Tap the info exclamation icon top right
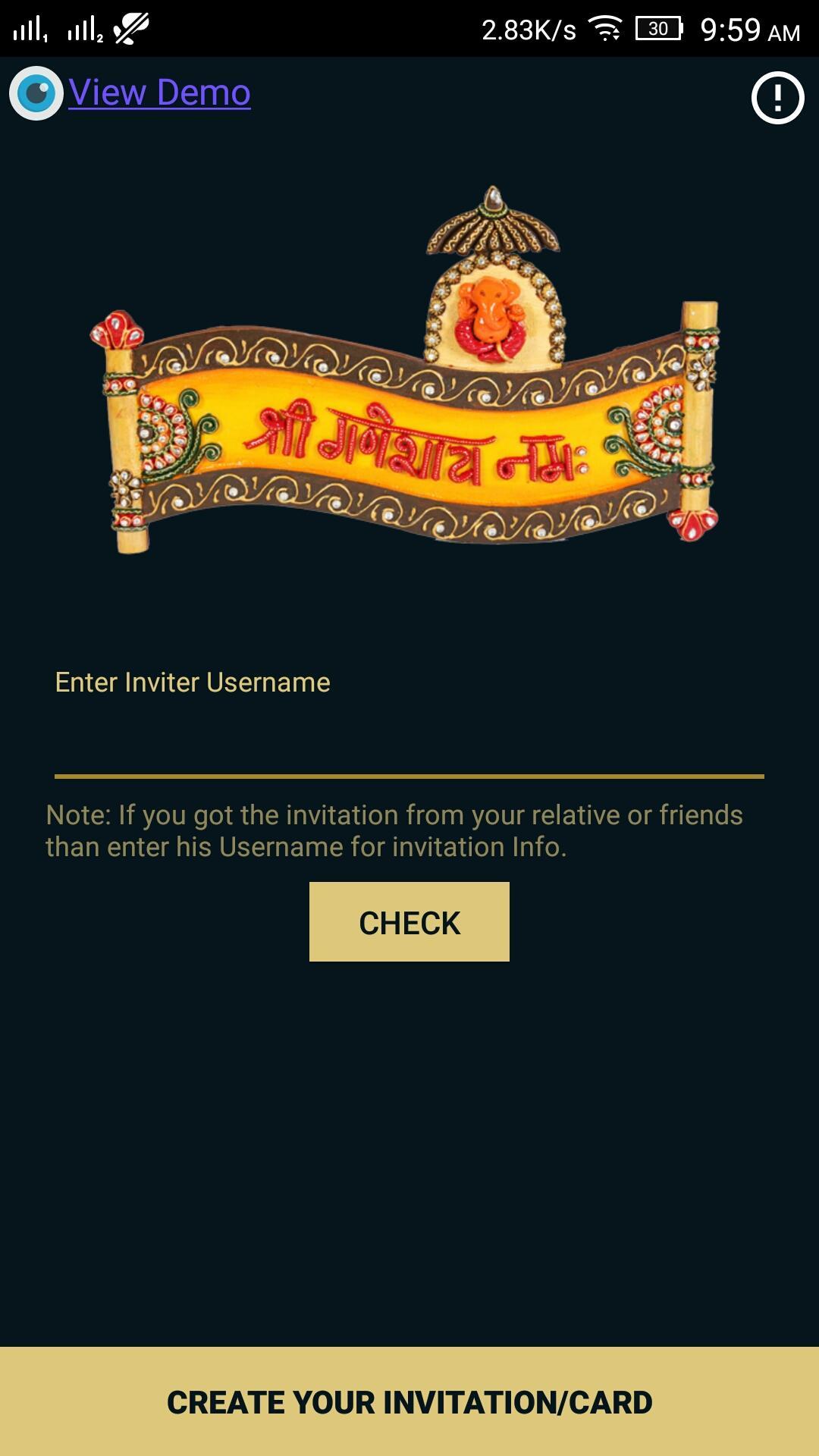 click(x=776, y=96)
